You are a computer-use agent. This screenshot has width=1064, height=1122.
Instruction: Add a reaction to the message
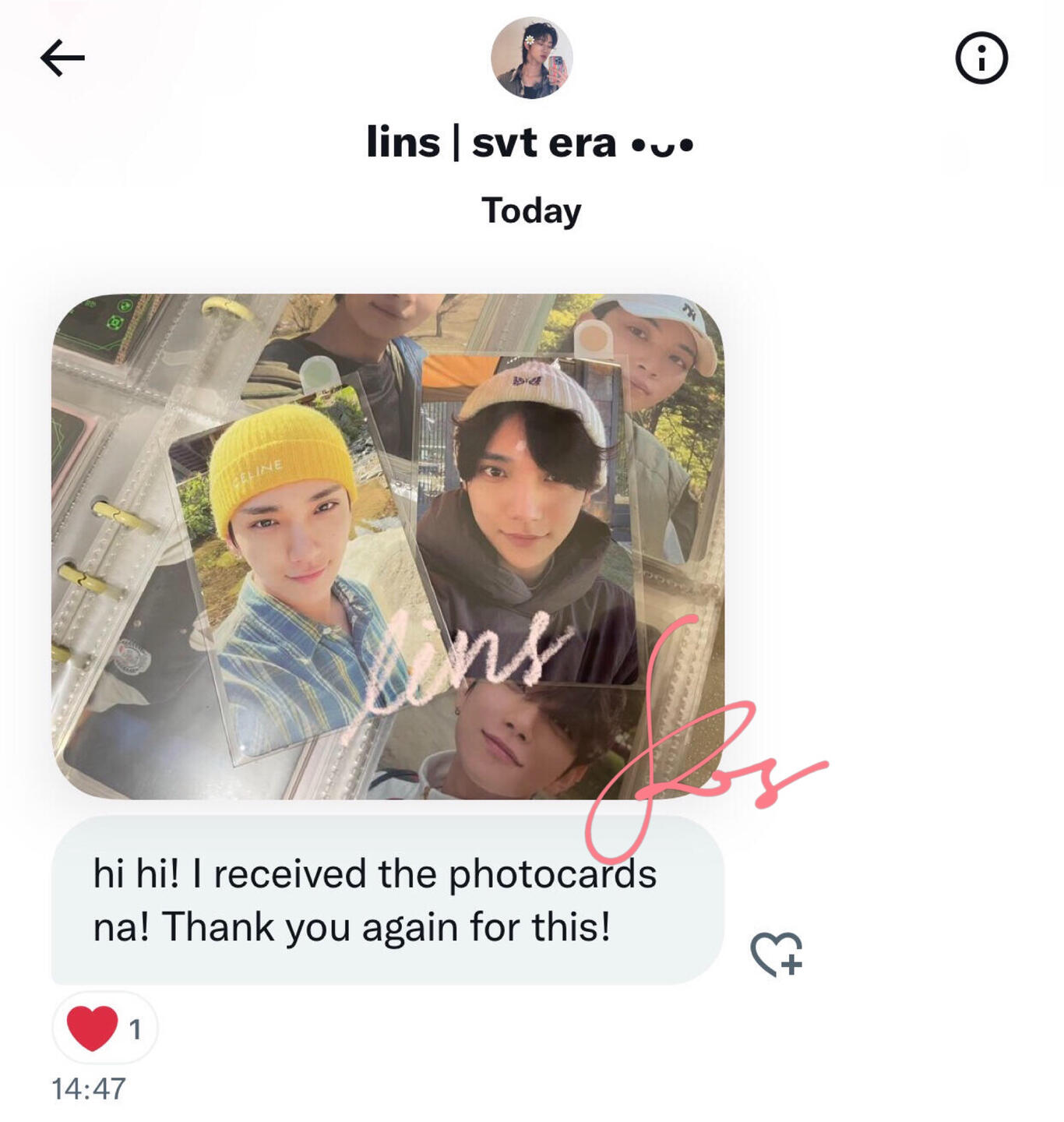tap(776, 954)
